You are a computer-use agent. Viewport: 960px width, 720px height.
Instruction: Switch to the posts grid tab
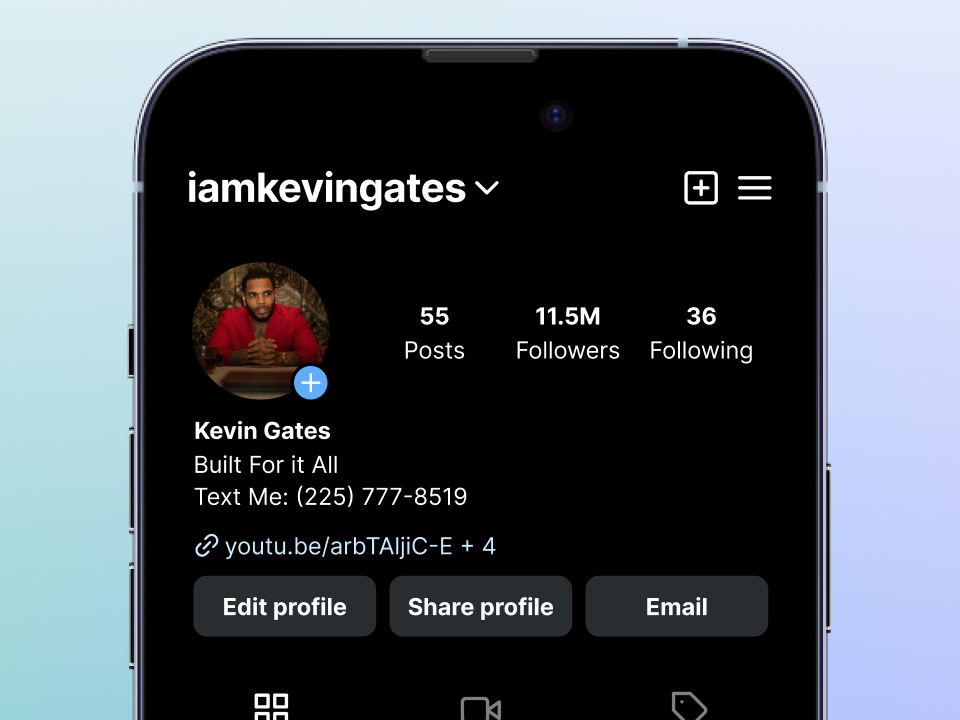pos(271,707)
